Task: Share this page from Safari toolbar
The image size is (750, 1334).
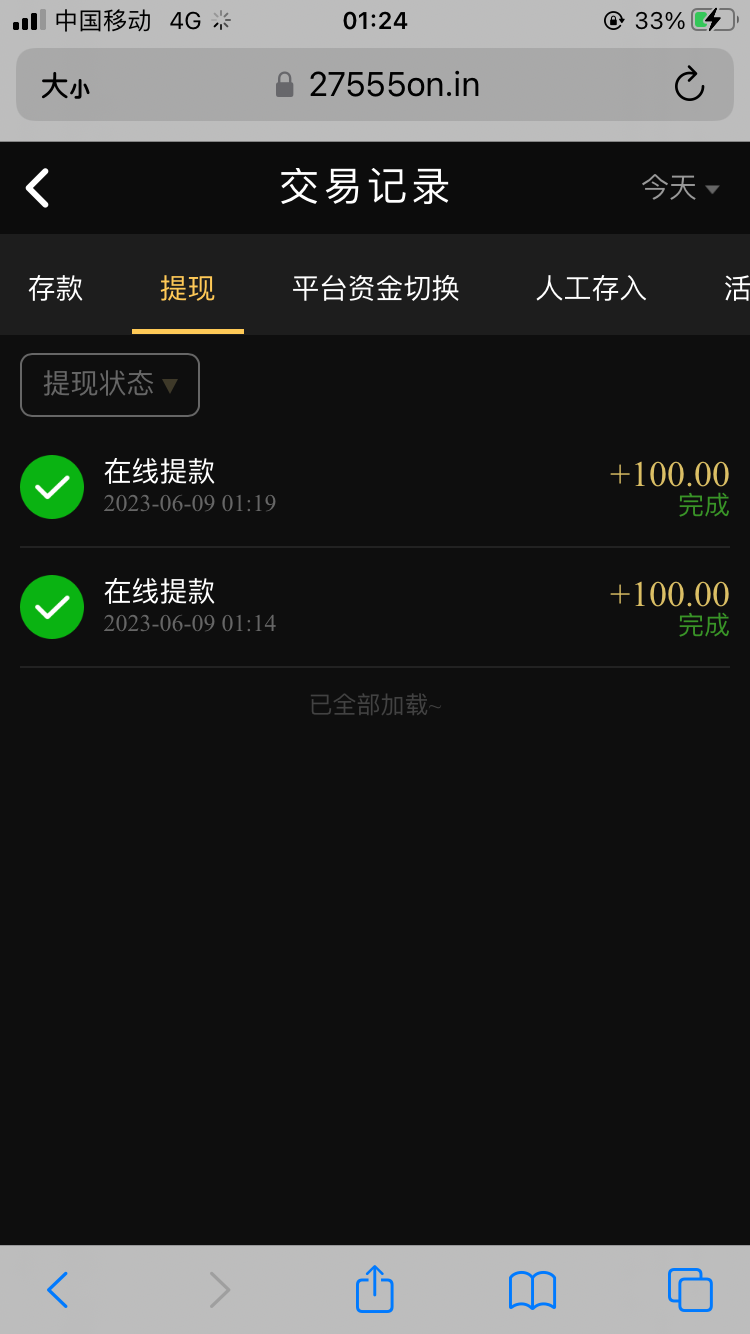Action: 375,1289
